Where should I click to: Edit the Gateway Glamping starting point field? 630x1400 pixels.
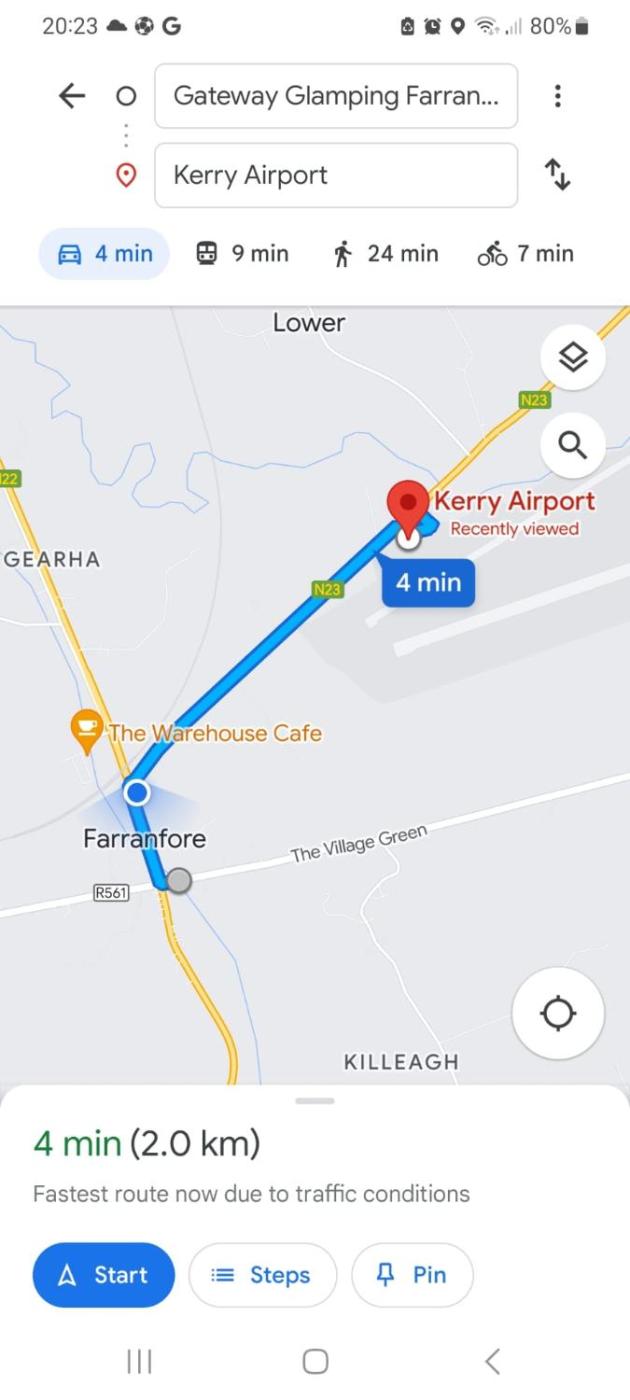336,96
